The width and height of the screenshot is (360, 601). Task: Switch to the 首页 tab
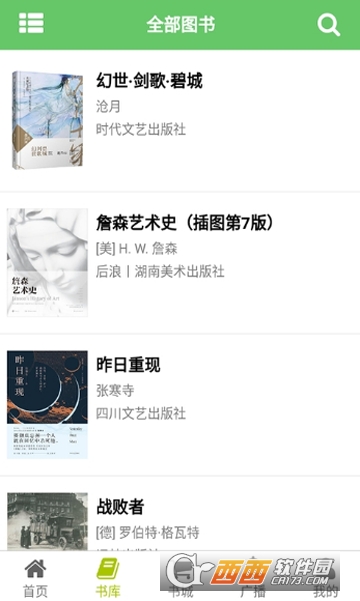pyautogui.click(x=35, y=578)
